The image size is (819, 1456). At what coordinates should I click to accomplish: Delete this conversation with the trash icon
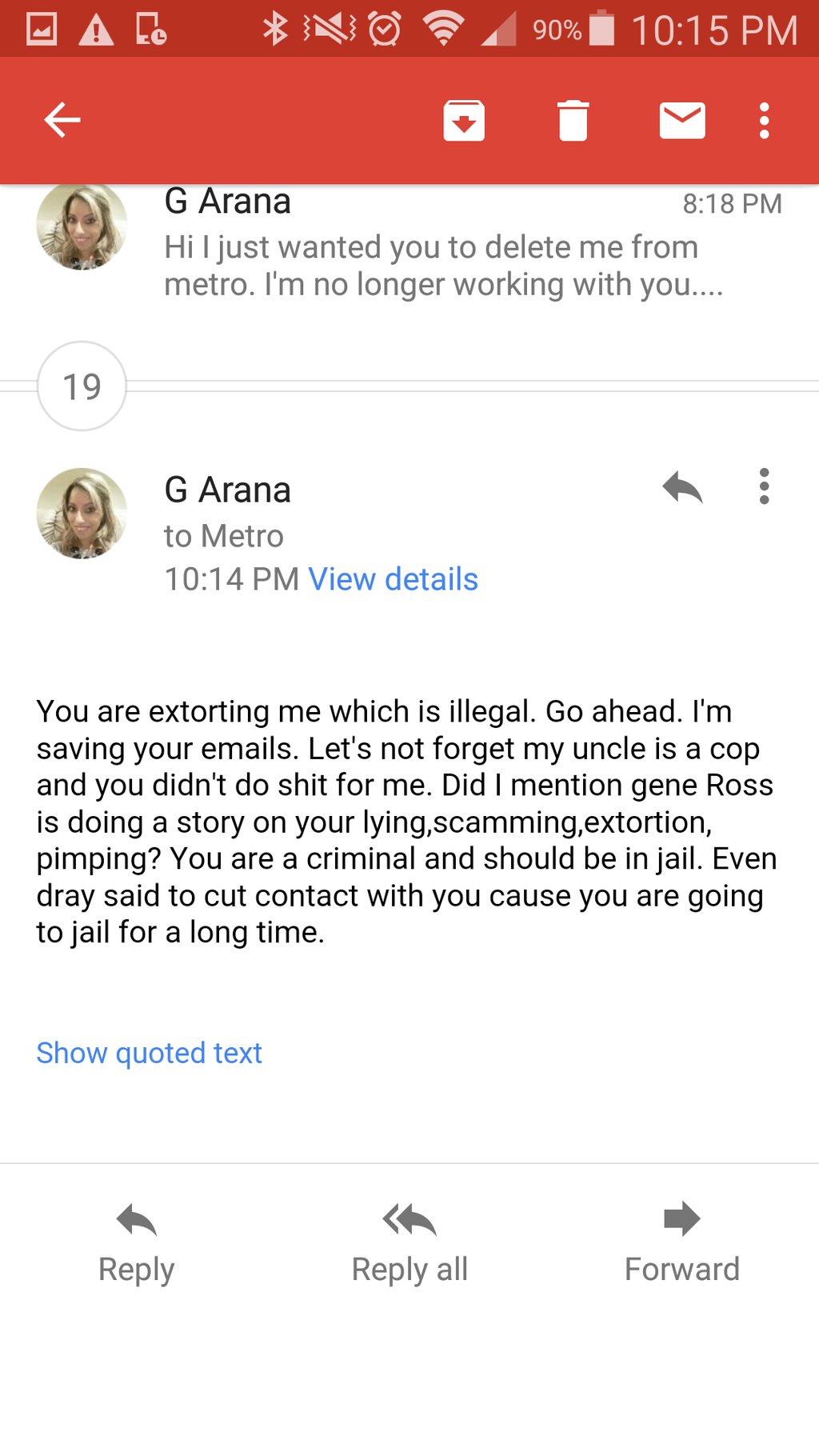click(573, 121)
